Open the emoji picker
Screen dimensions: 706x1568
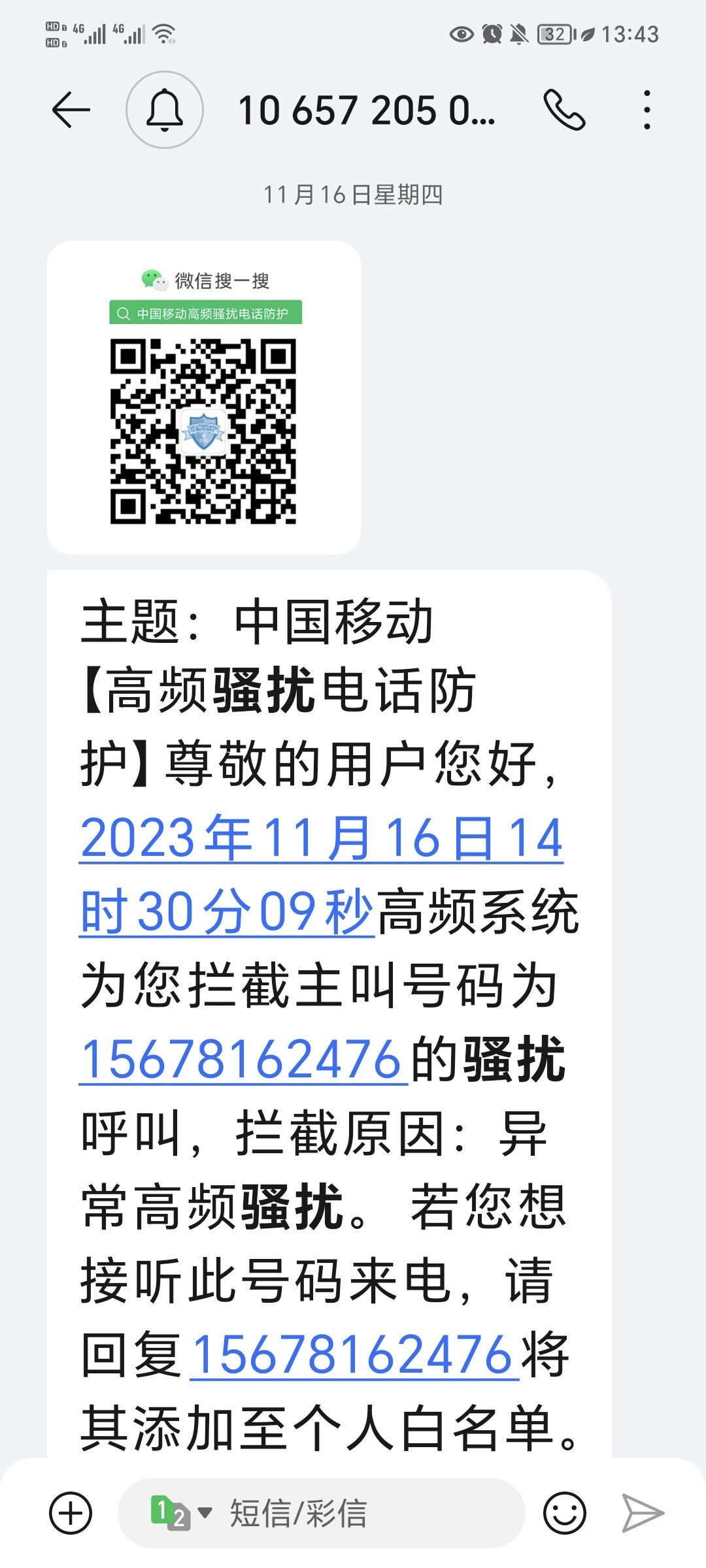point(565,1513)
